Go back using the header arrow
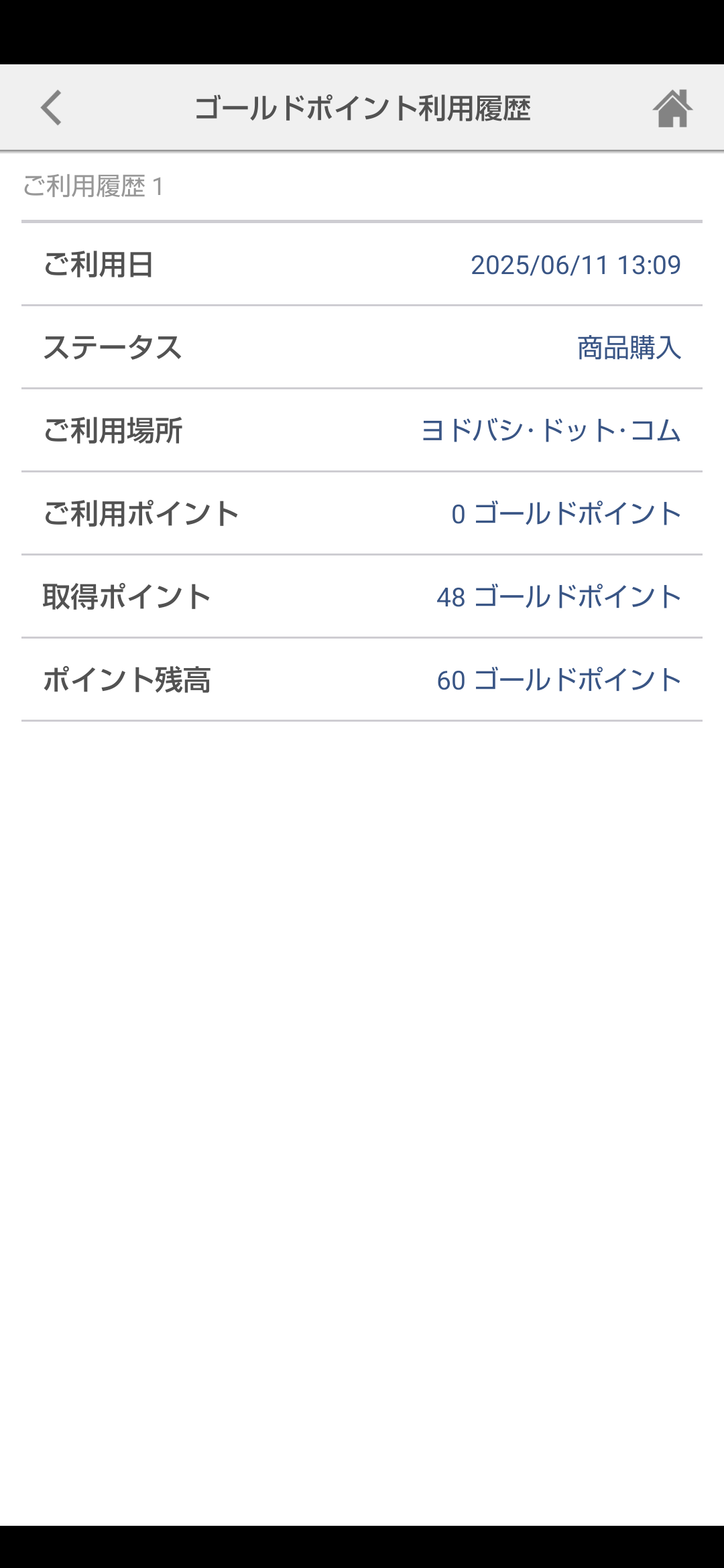 [x=52, y=107]
